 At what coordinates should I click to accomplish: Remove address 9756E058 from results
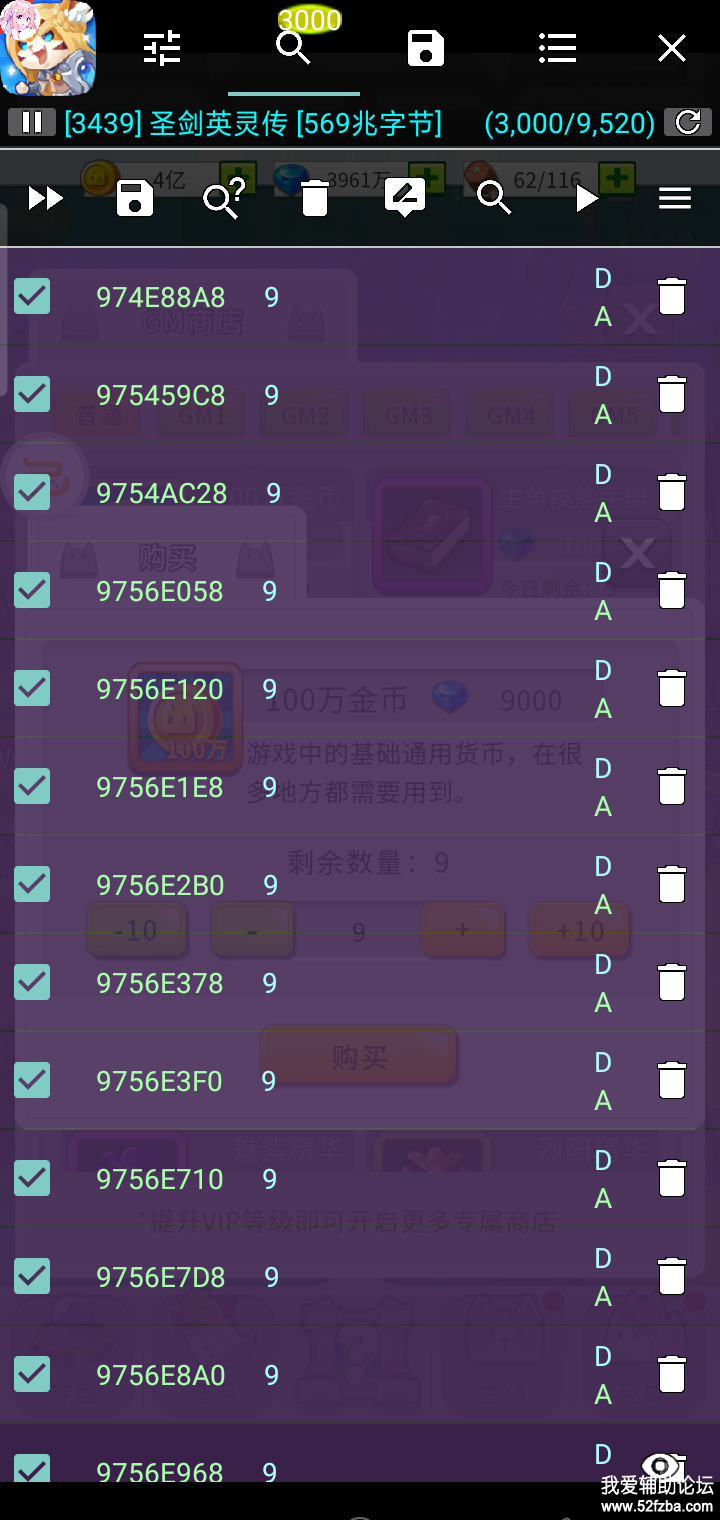(672, 591)
